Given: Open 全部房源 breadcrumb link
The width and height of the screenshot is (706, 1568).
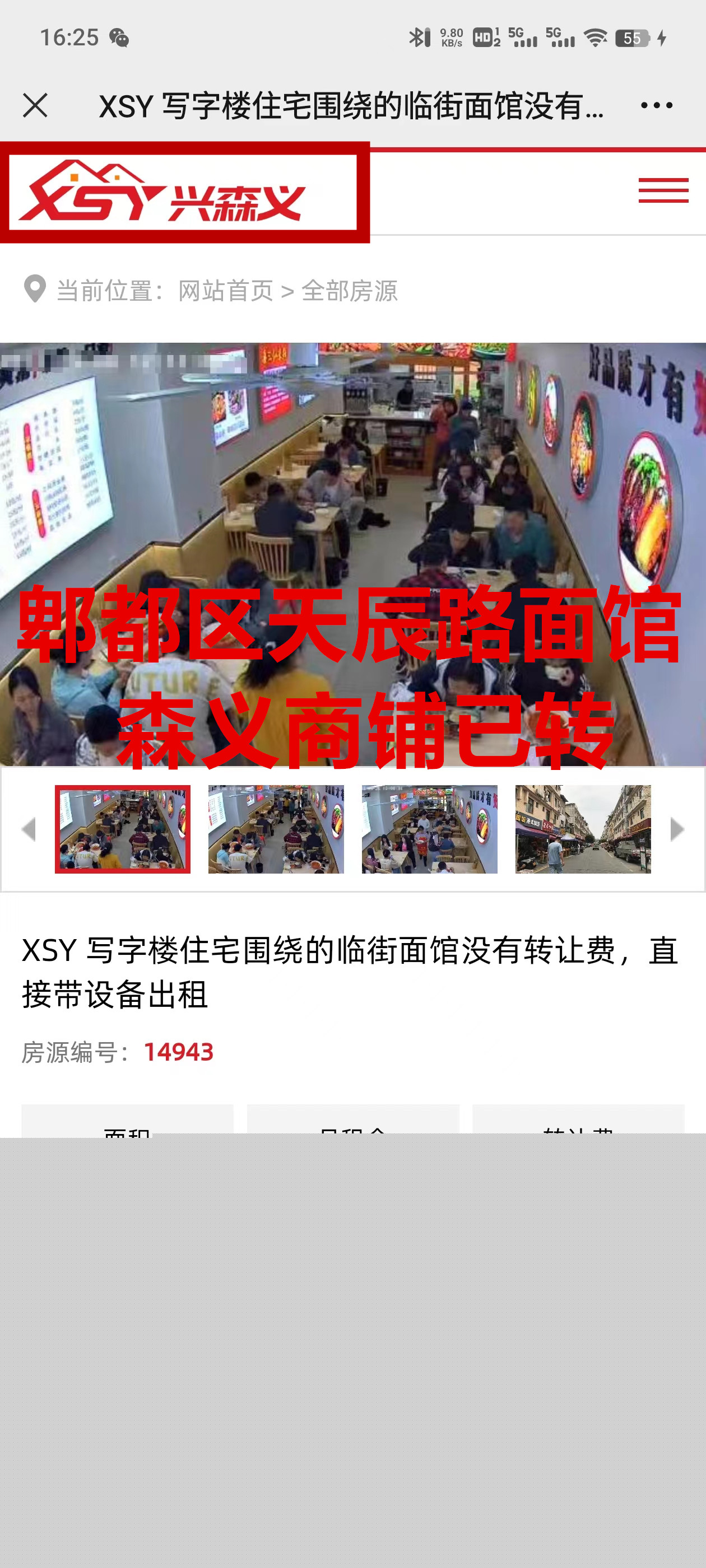Looking at the screenshot, I should click(x=350, y=291).
